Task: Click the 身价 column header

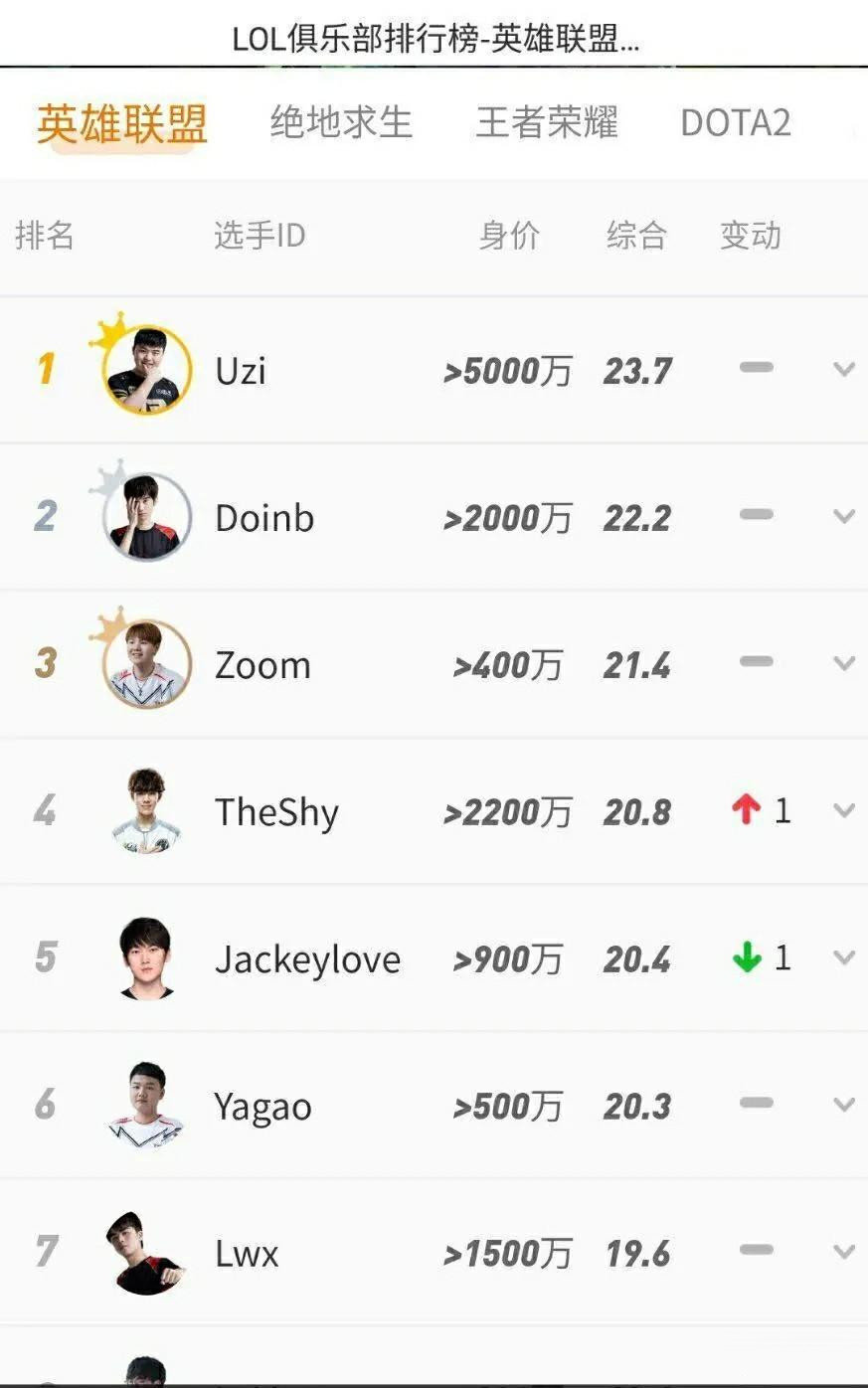Action: (512, 236)
